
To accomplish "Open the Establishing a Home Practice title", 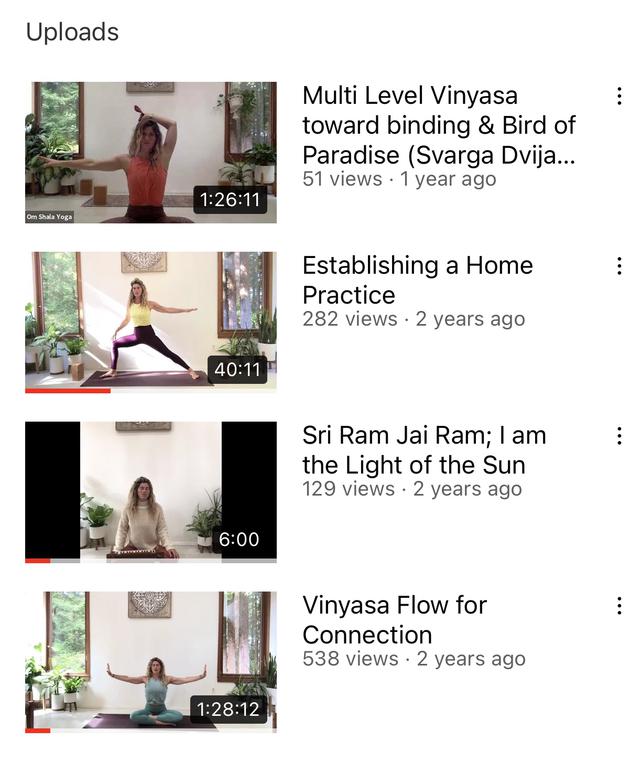I will click(417, 280).
